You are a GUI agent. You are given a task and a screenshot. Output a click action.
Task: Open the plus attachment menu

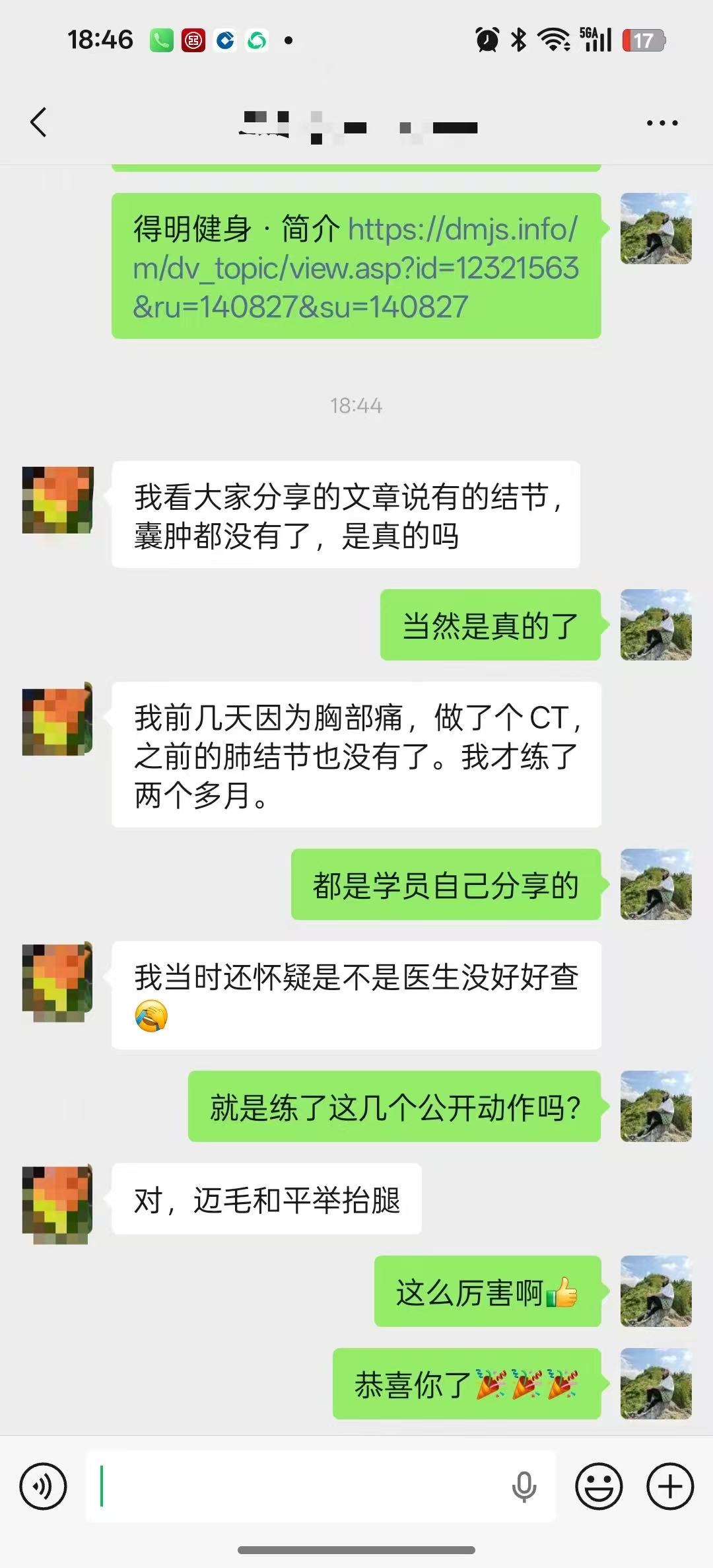click(x=670, y=1486)
